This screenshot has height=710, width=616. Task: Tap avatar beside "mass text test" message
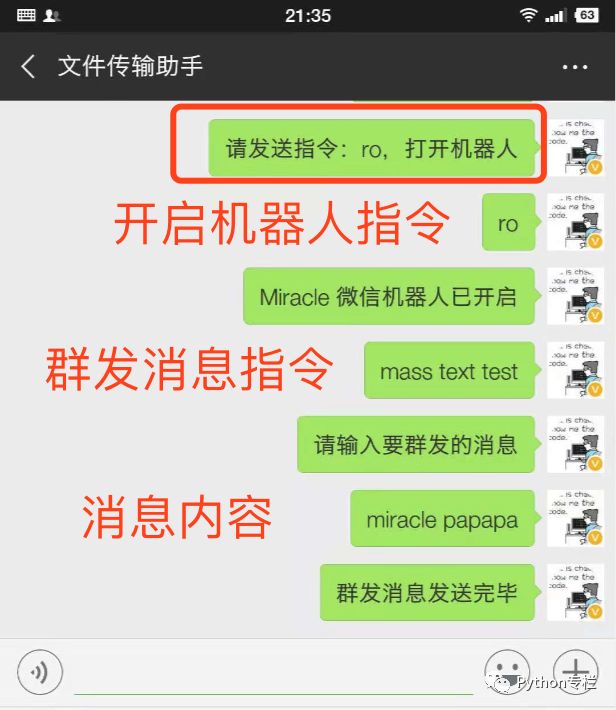point(575,371)
